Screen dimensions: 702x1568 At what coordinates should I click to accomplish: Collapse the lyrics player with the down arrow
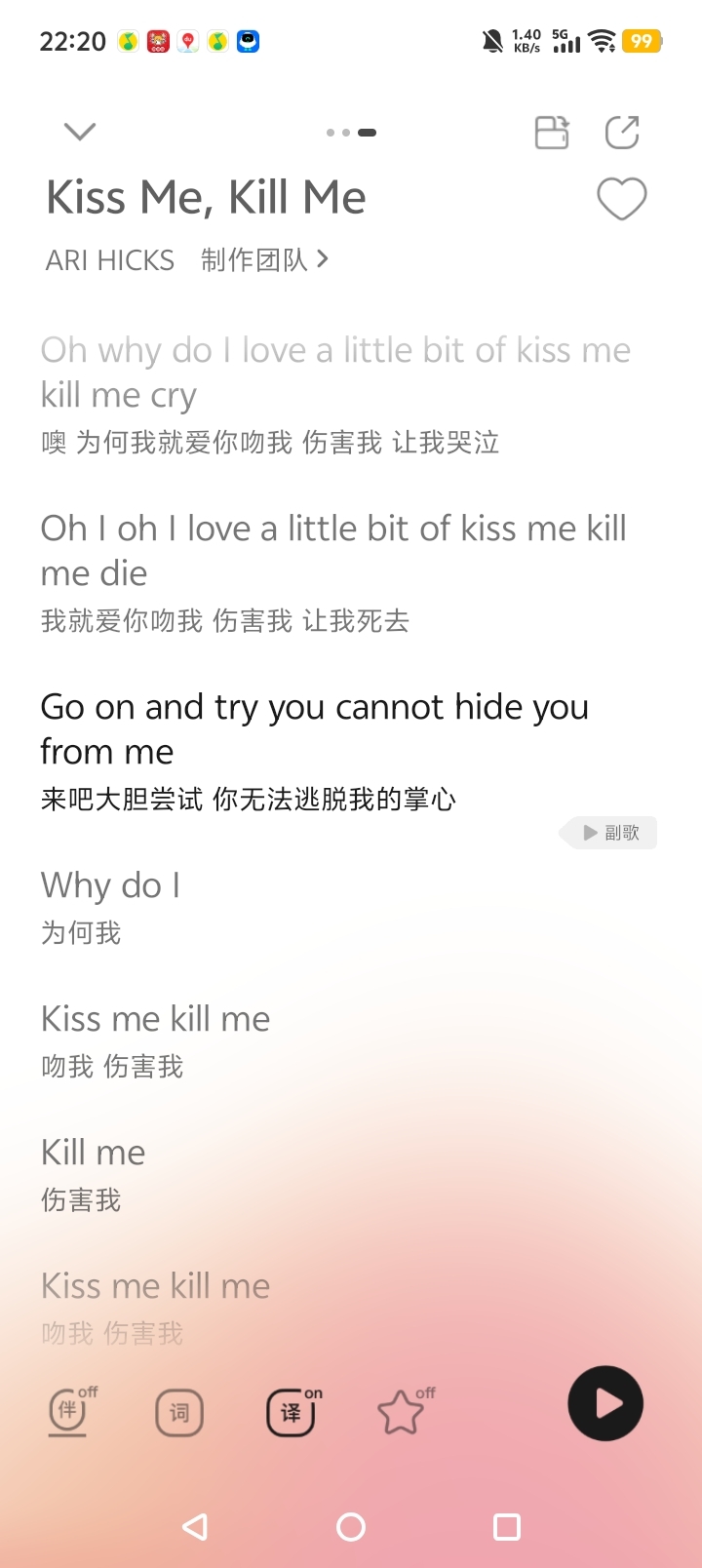pyautogui.click(x=79, y=132)
